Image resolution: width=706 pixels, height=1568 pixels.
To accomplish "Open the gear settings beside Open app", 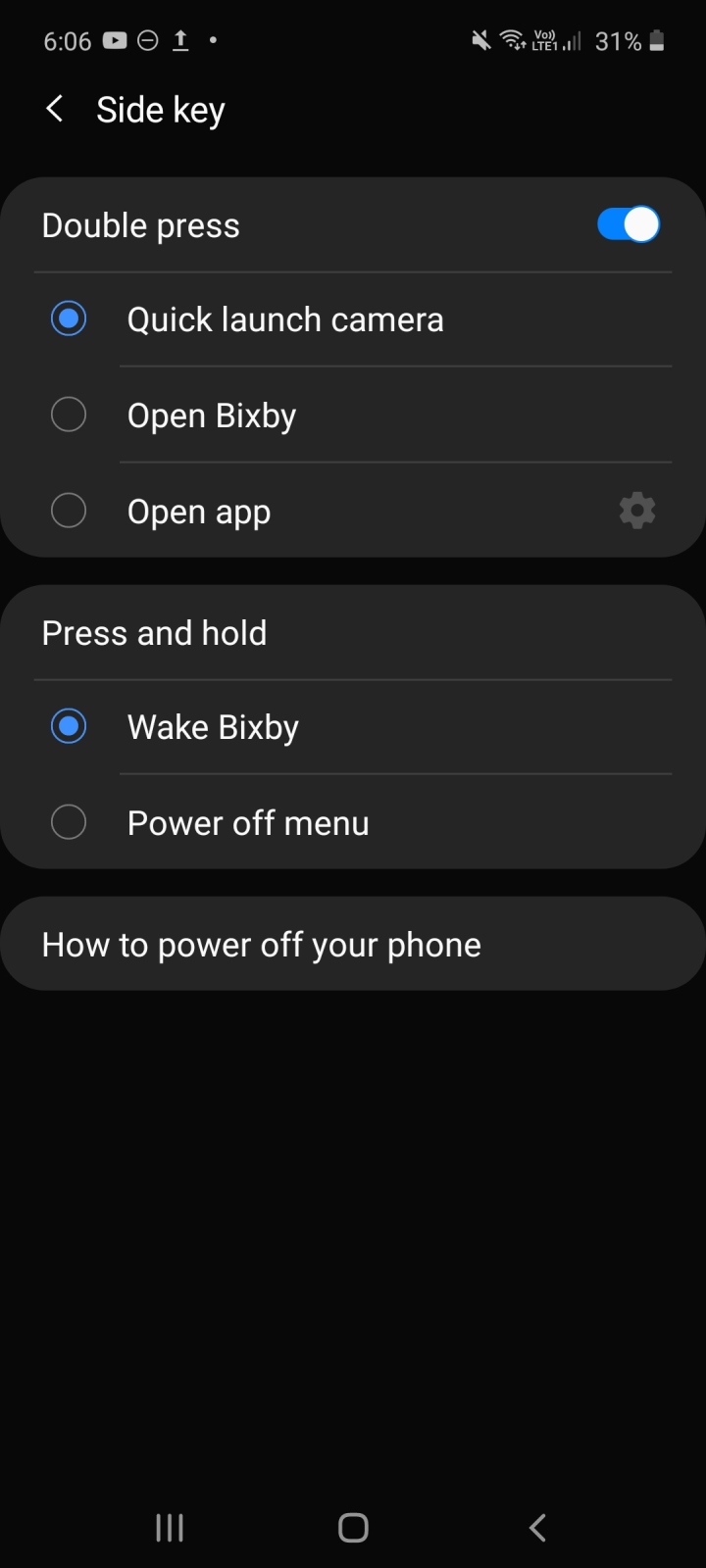I will point(636,511).
